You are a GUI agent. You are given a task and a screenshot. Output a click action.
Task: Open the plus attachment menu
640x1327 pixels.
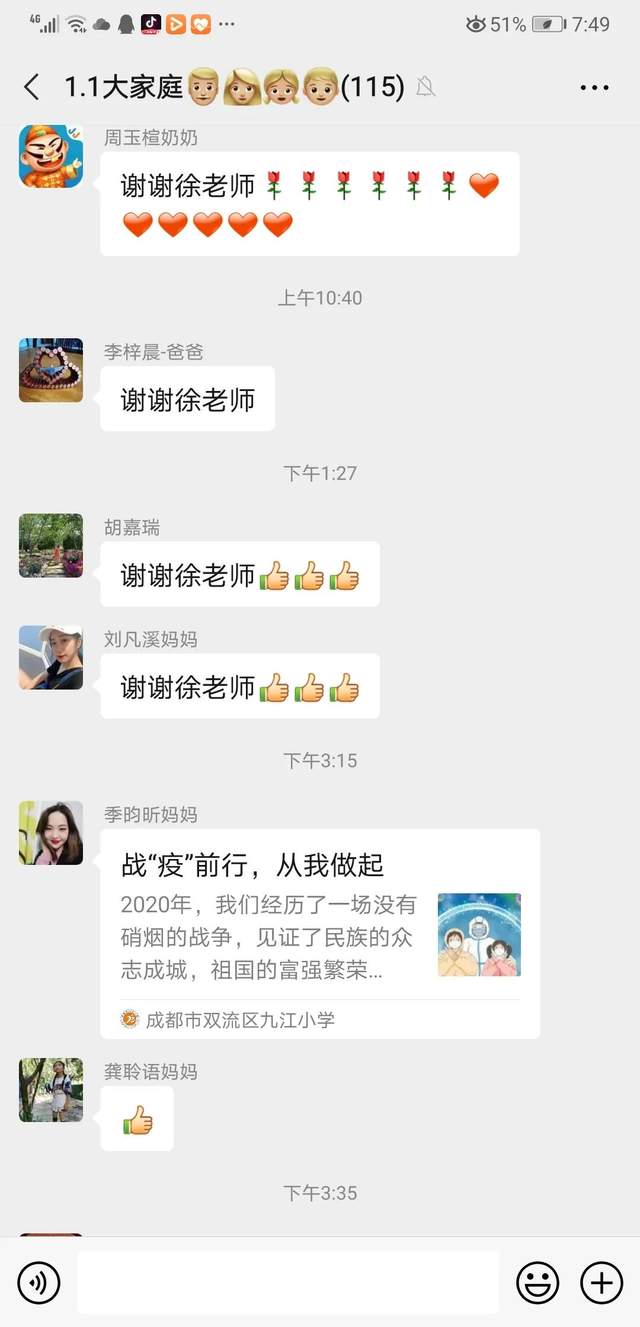(601, 1282)
